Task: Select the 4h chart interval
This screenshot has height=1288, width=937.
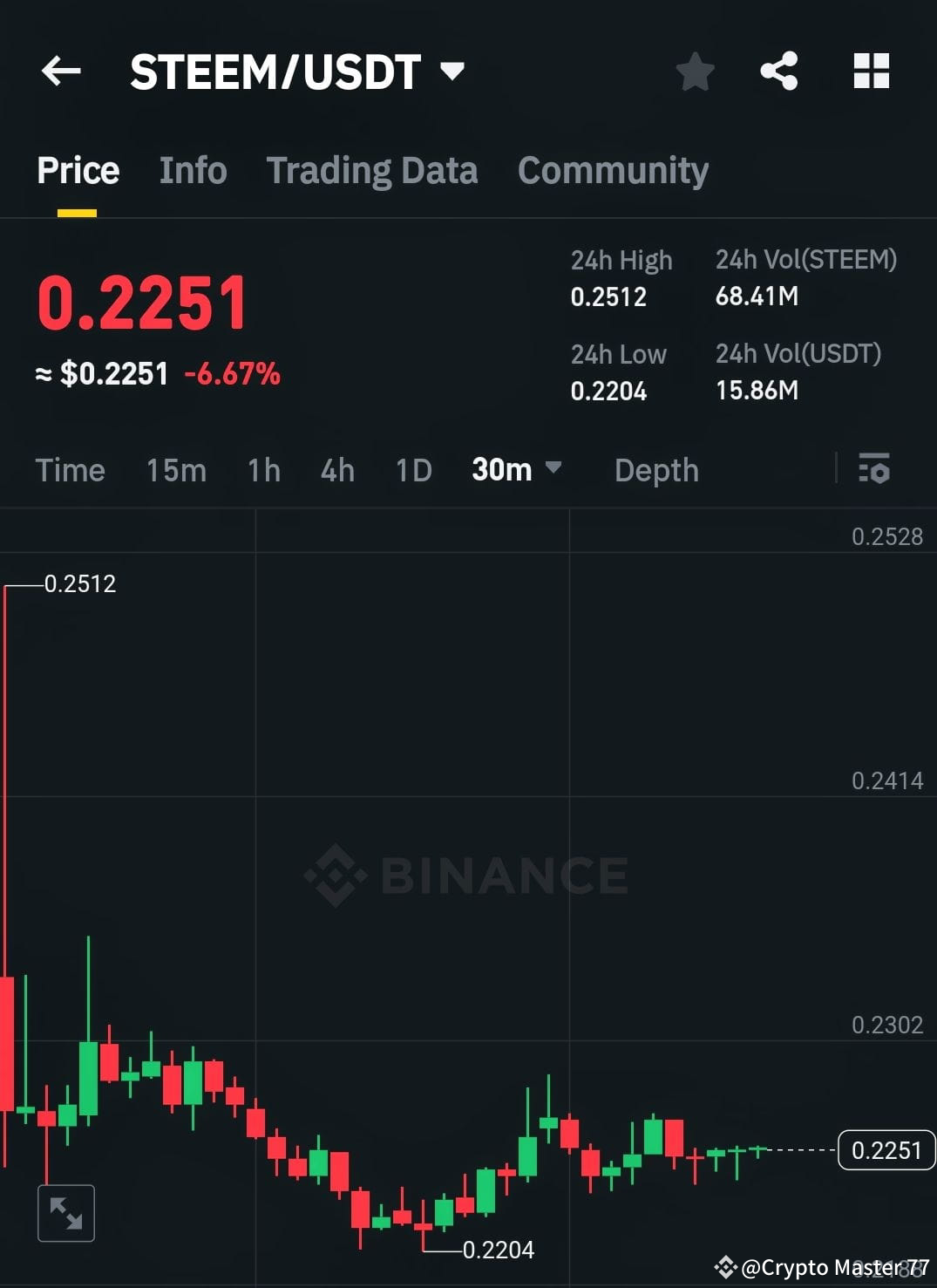Action: [336, 469]
